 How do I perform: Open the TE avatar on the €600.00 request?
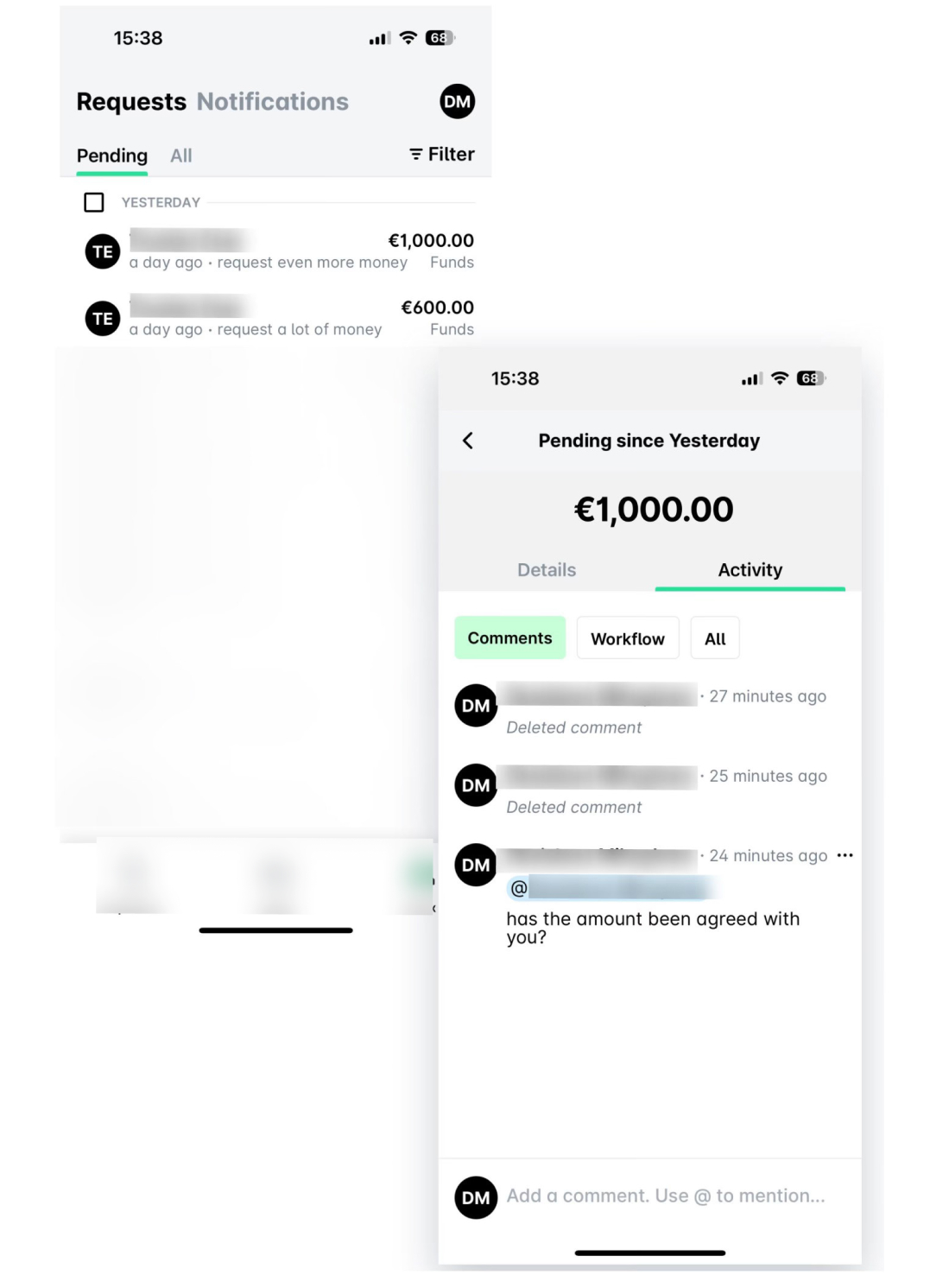(x=102, y=317)
